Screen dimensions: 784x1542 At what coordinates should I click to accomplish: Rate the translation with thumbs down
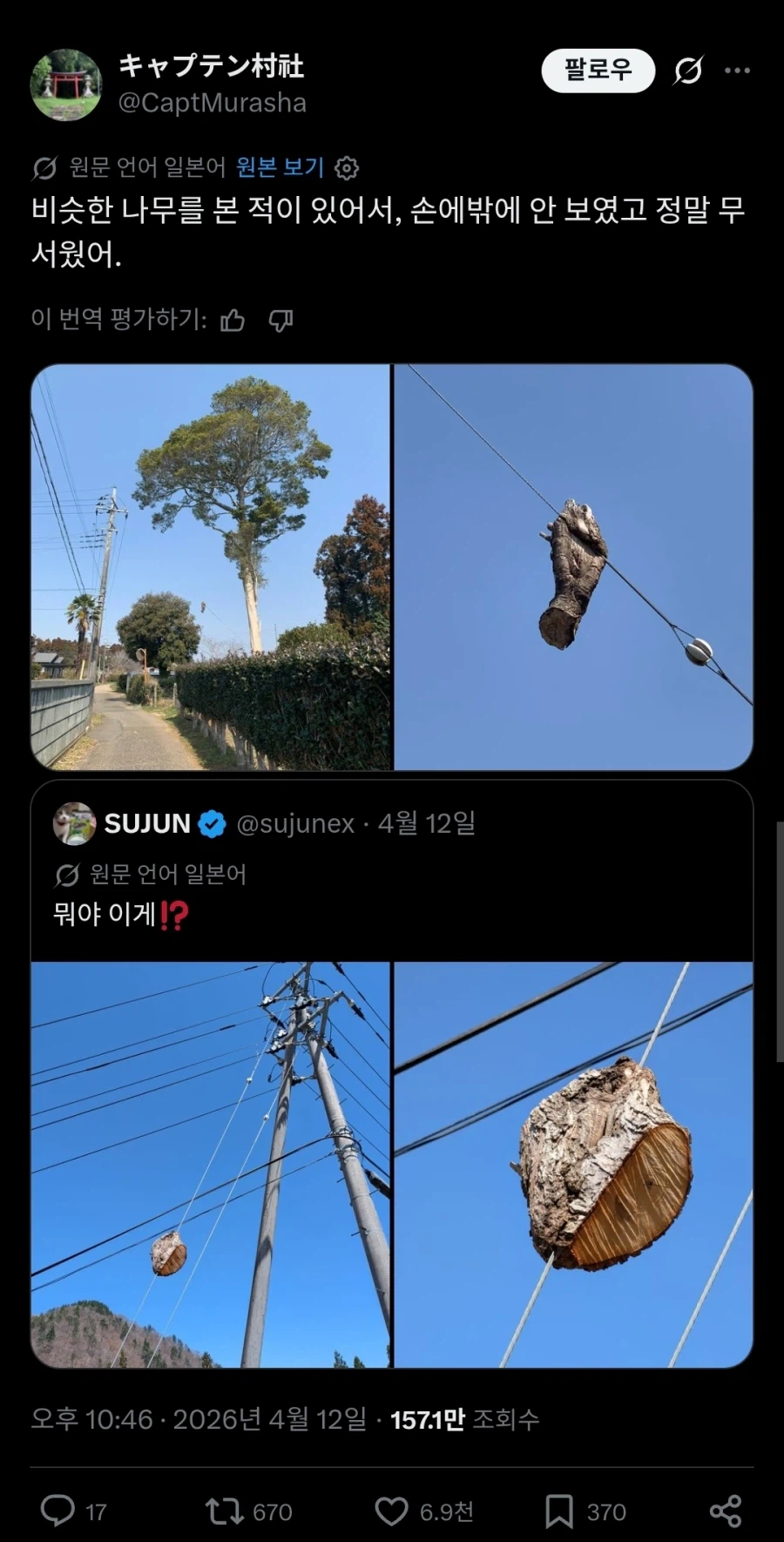[280, 322]
